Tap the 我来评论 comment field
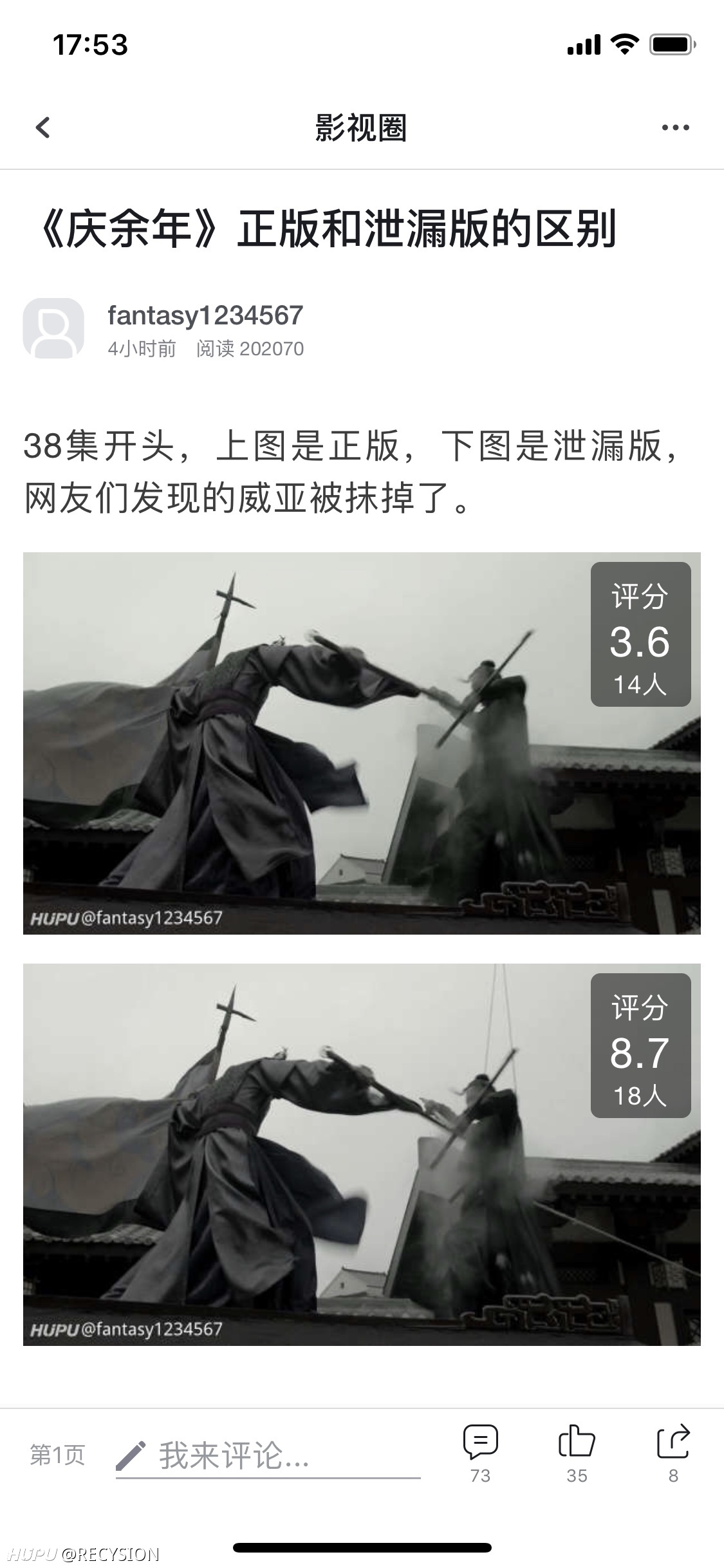724x1568 pixels. click(x=268, y=1456)
